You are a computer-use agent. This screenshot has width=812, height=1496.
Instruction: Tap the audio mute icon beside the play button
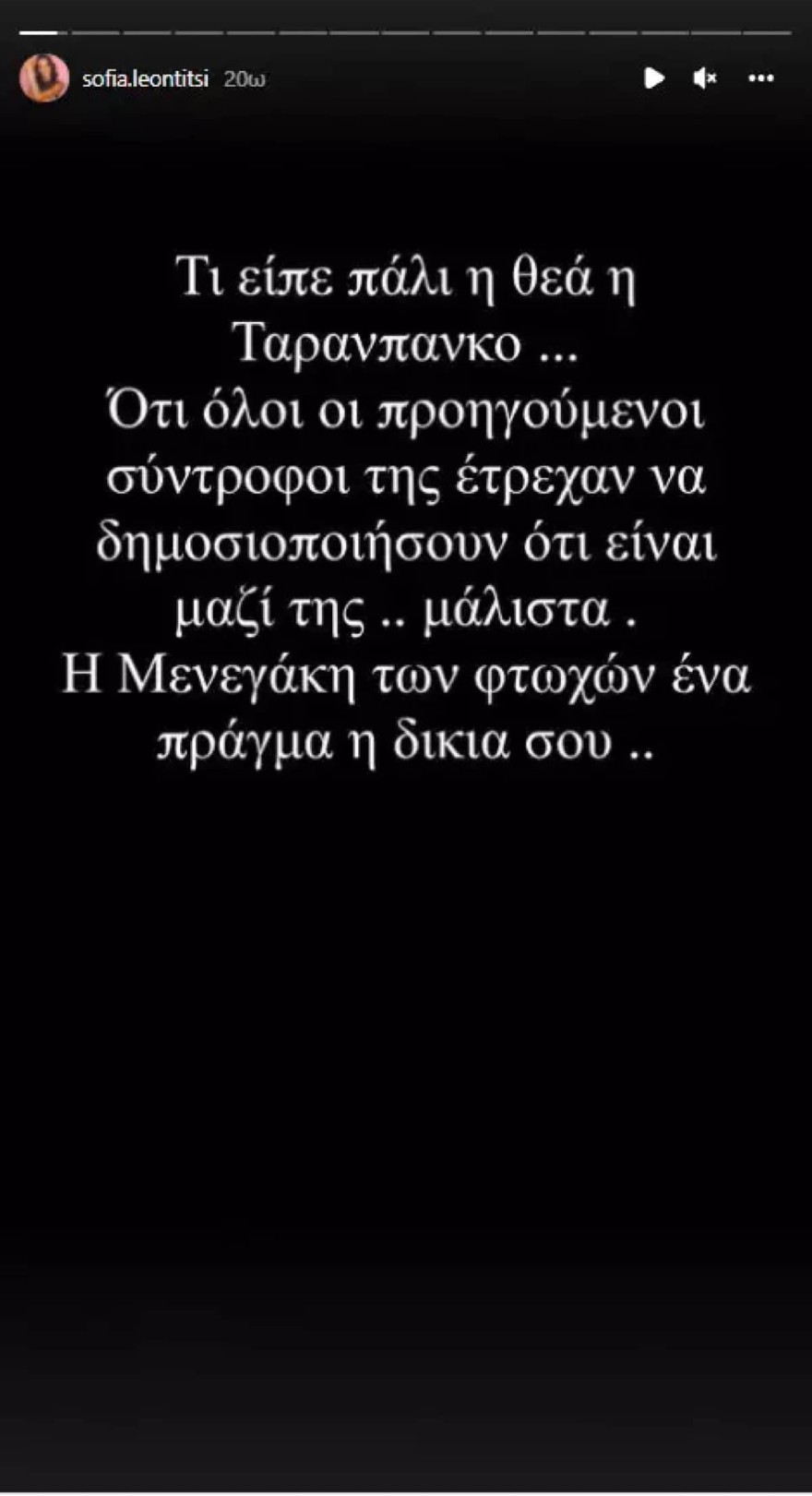pos(705,79)
